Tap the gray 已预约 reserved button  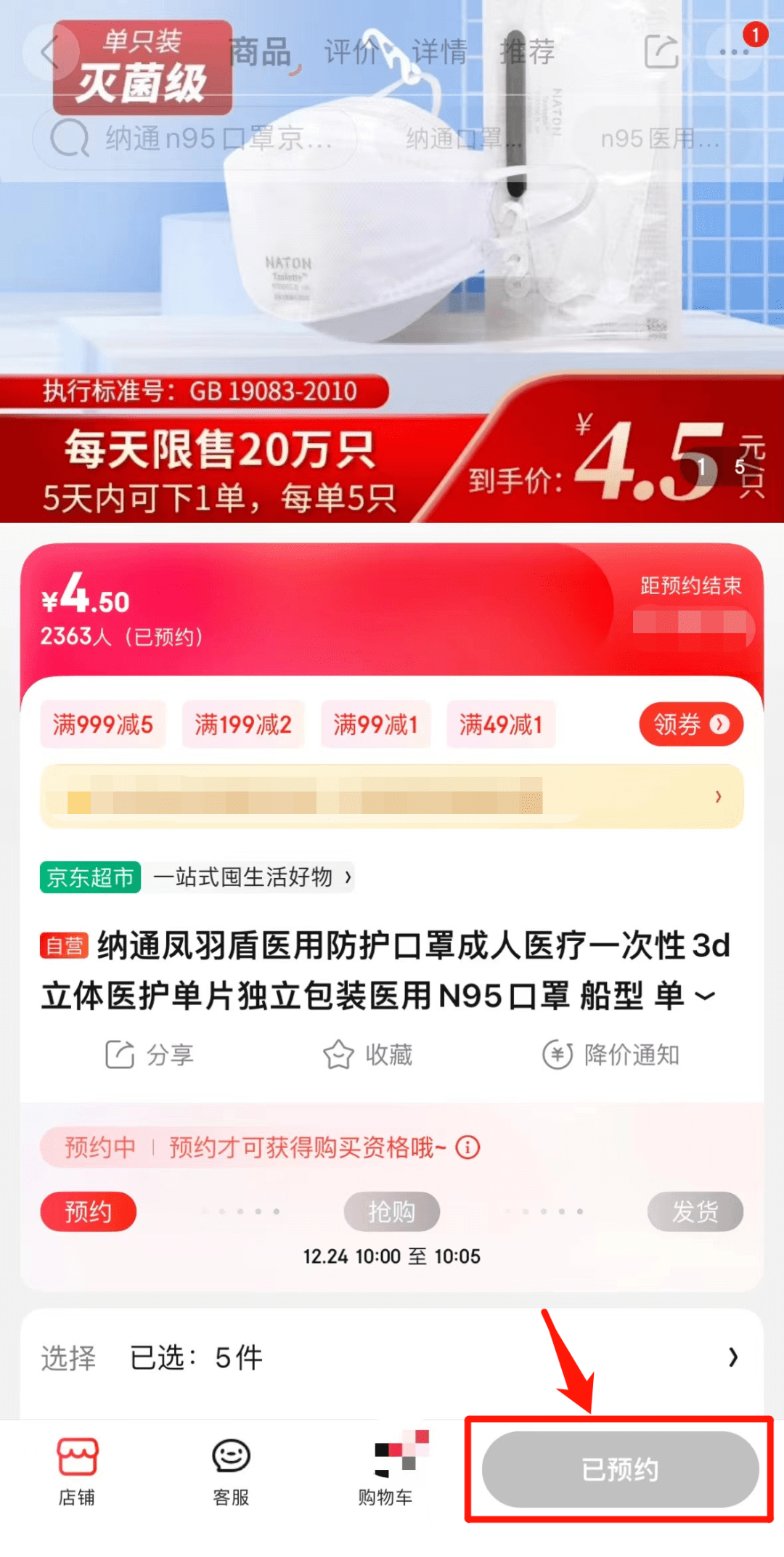(618, 1469)
